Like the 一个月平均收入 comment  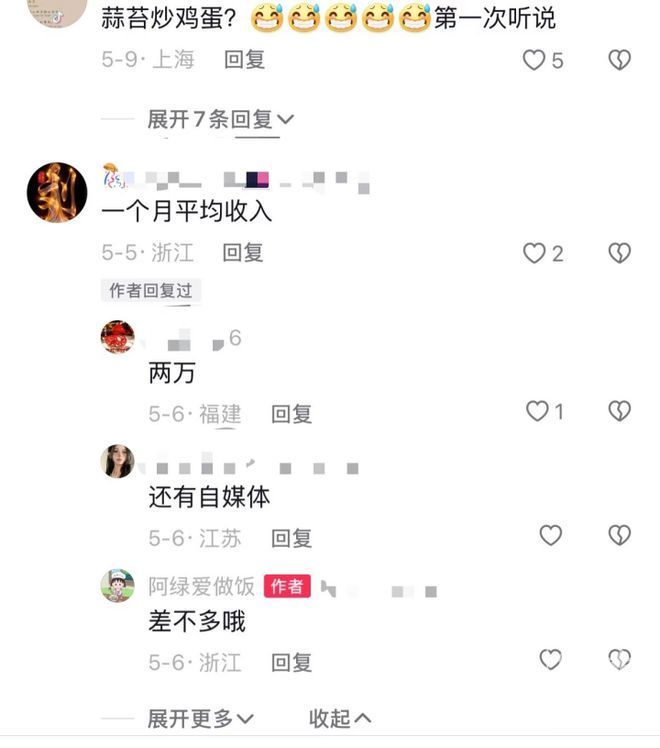click(535, 253)
